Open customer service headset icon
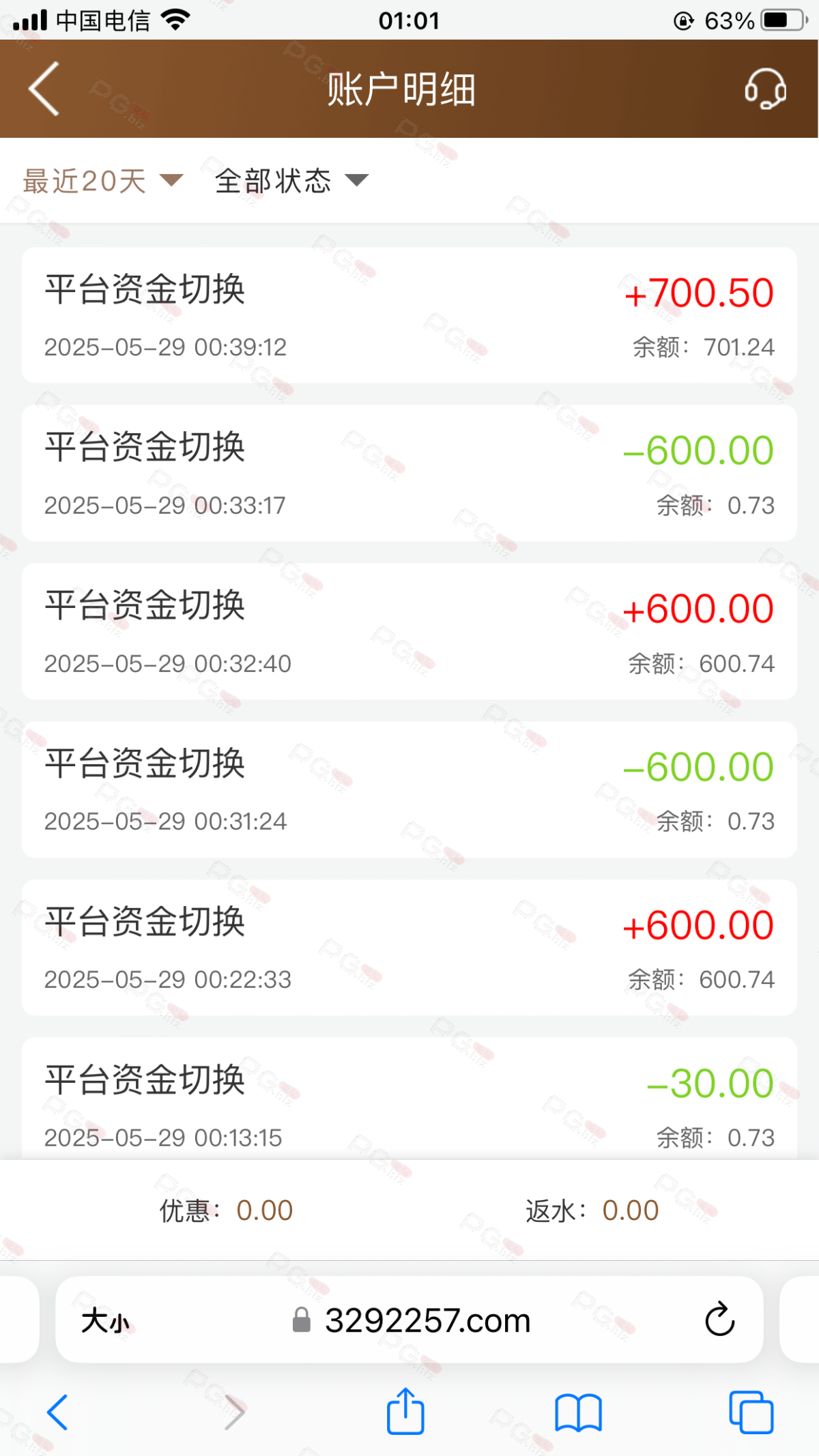This screenshot has height=1456, width=819. (x=765, y=89)
